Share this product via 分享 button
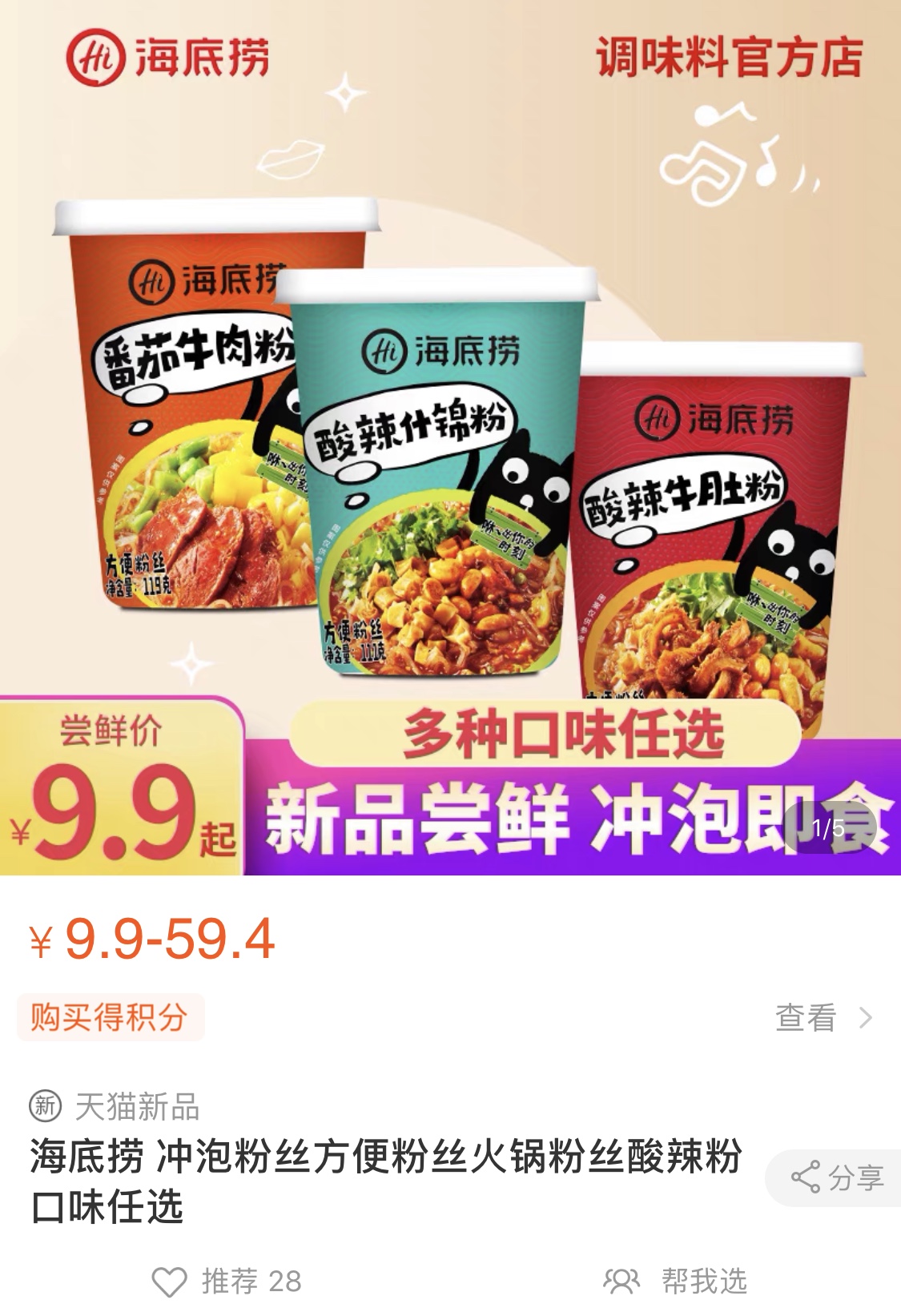This screenshot has width=901, height=1316. pos(837,1177)
